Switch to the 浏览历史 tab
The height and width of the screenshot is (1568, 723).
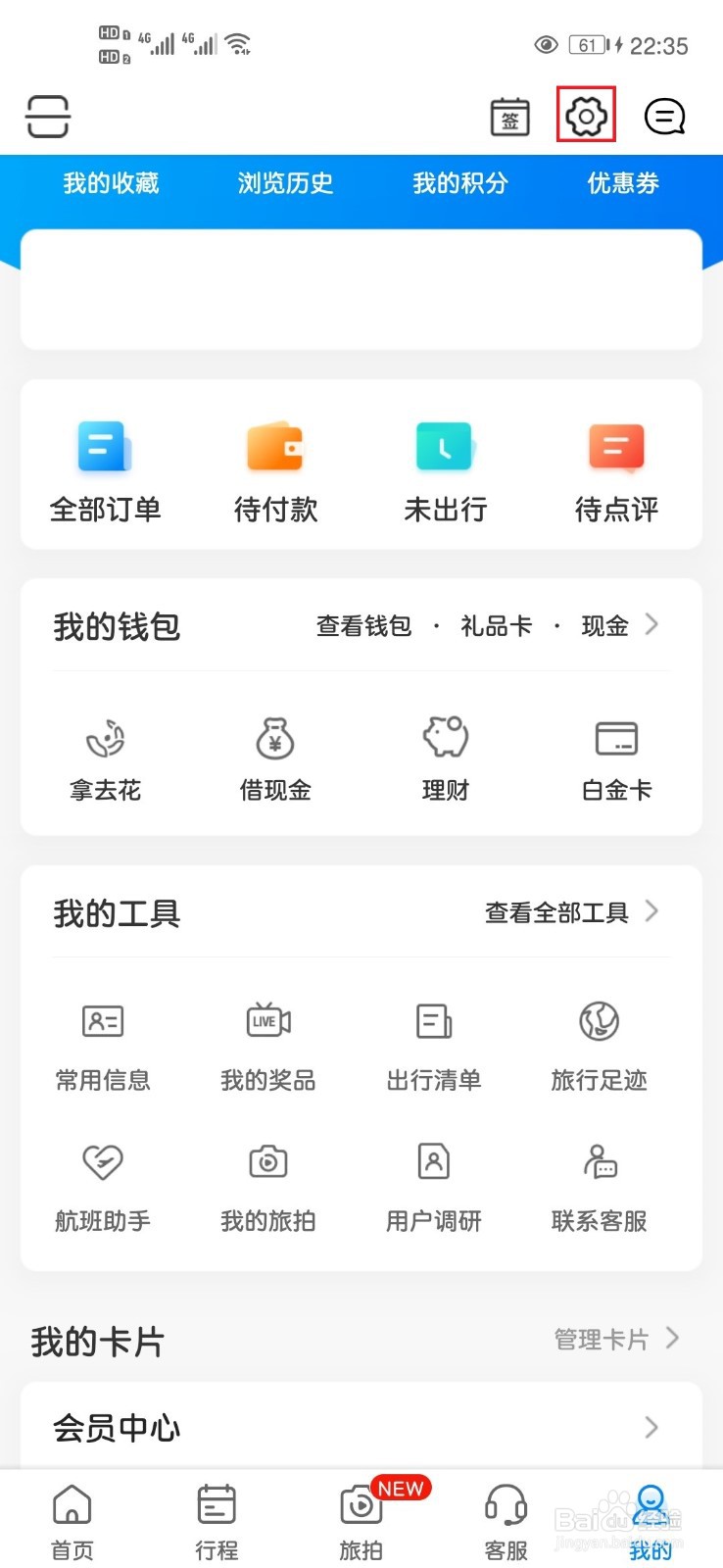(x=285, y=183)
